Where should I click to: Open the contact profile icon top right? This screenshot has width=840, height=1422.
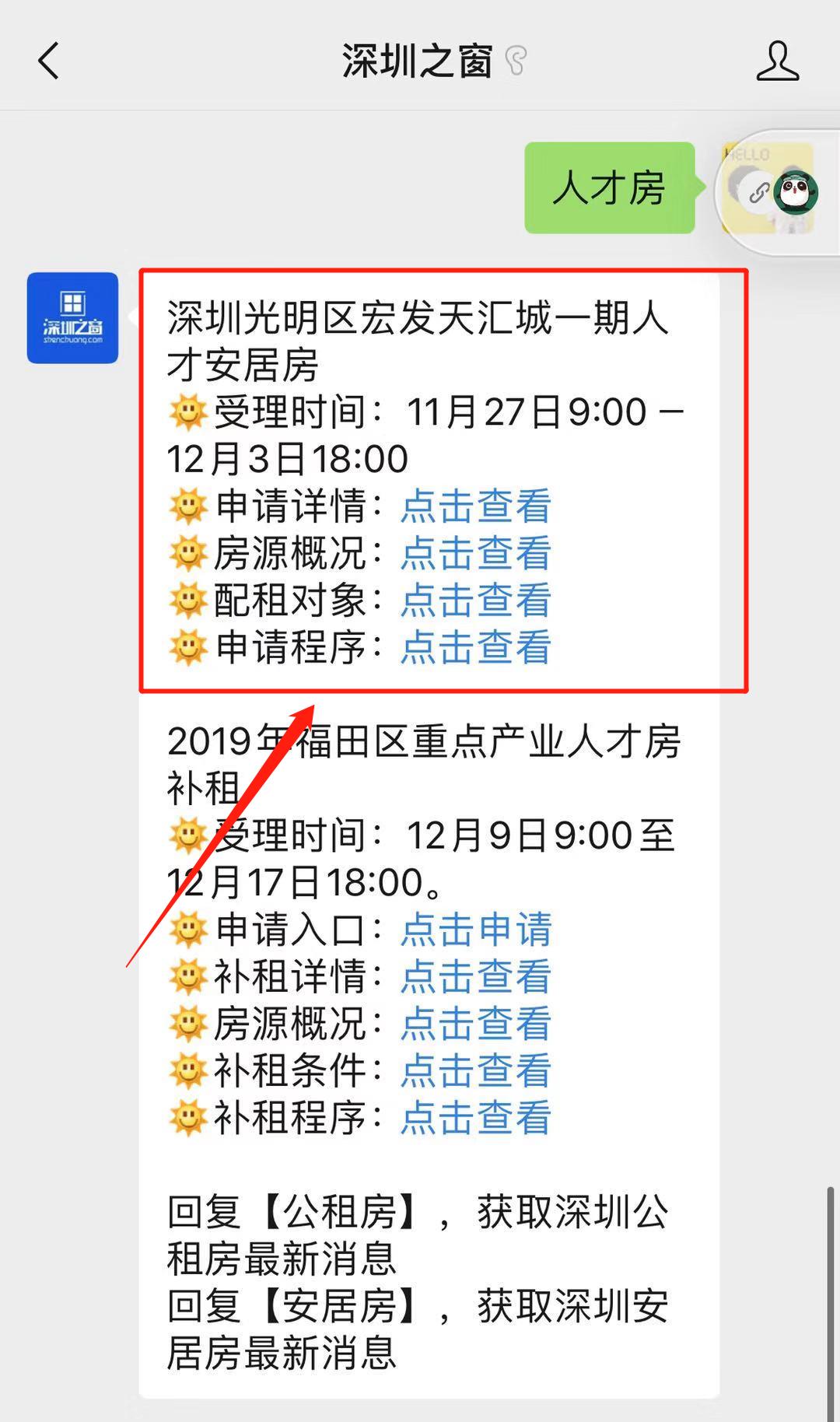coord(775,62)
